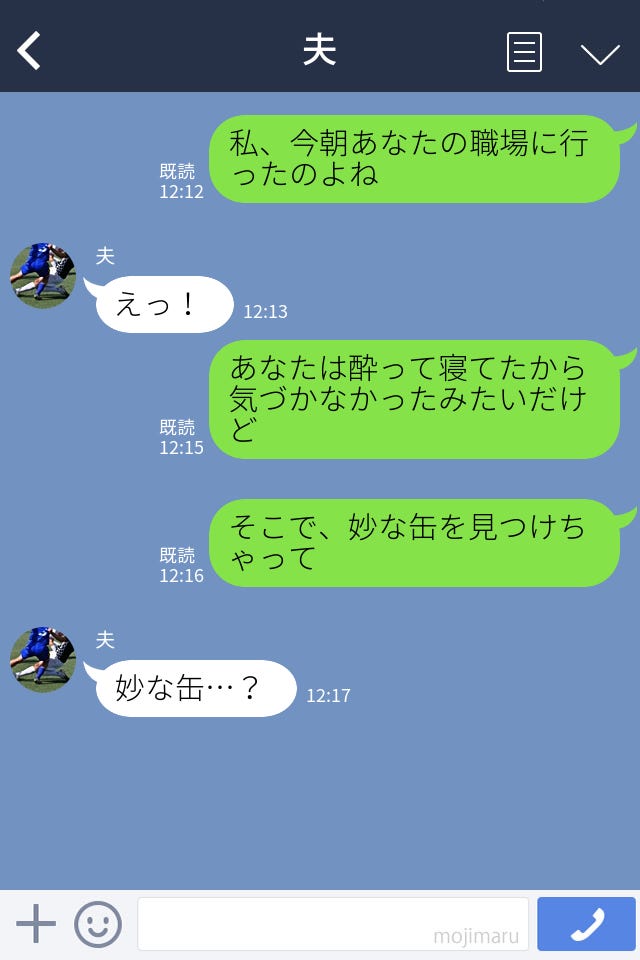This screenshot has height=960, width=640.
Task: Tap the blue phone call button
Action: click(586, 924)
